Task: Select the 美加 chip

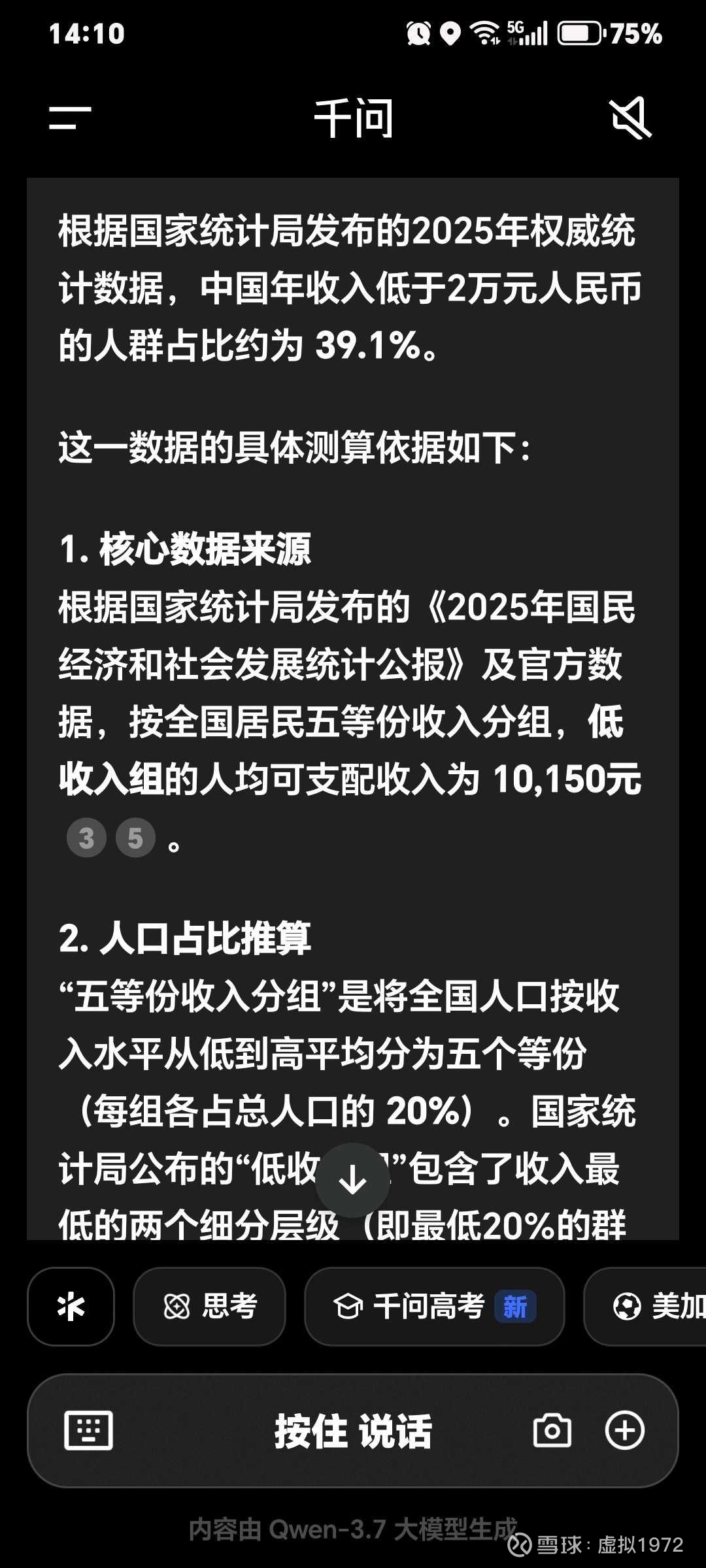Action: [x=645, y=1307]
